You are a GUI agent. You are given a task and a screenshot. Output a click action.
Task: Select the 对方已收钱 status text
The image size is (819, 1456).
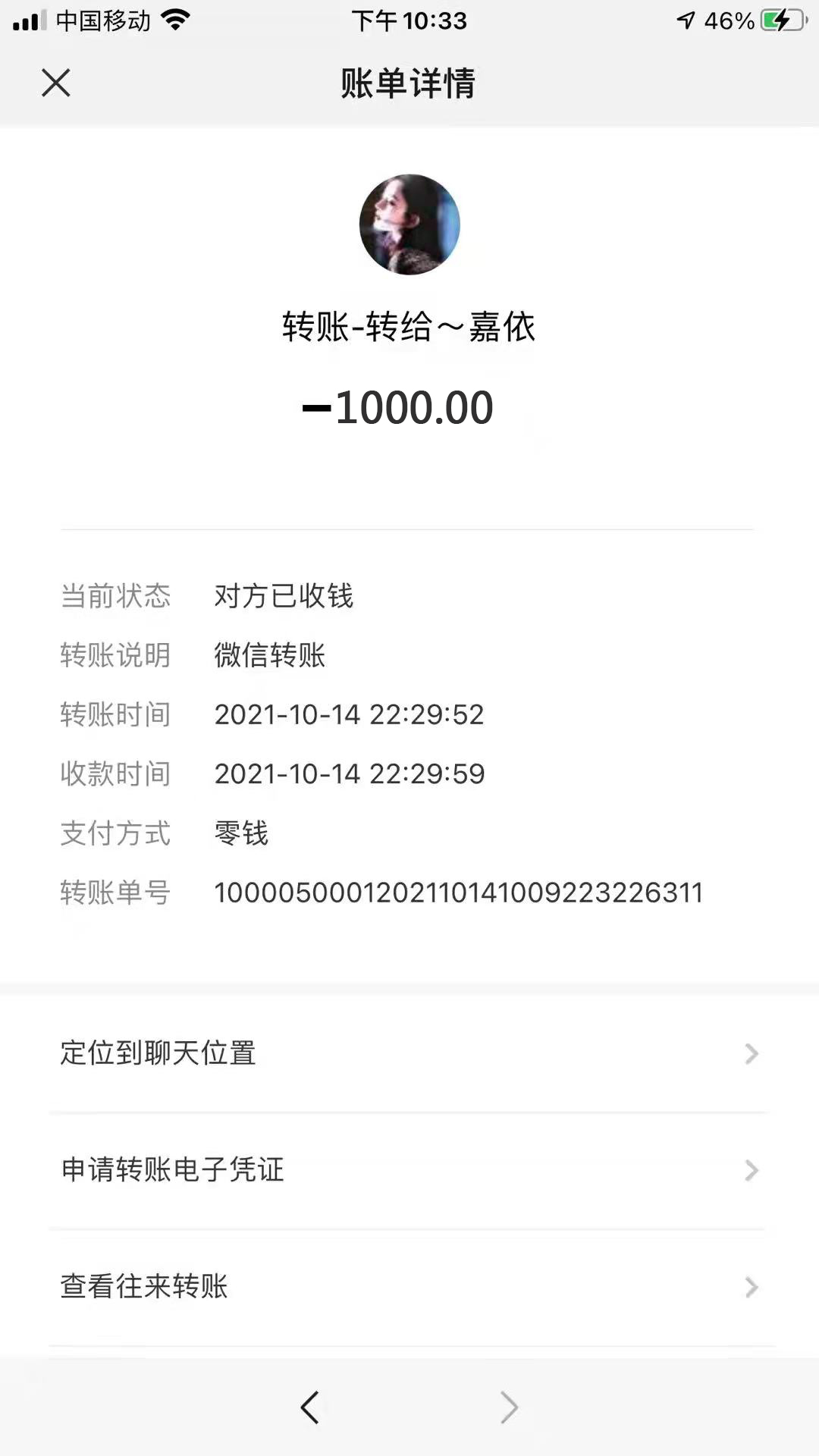(x=284, y=596)
